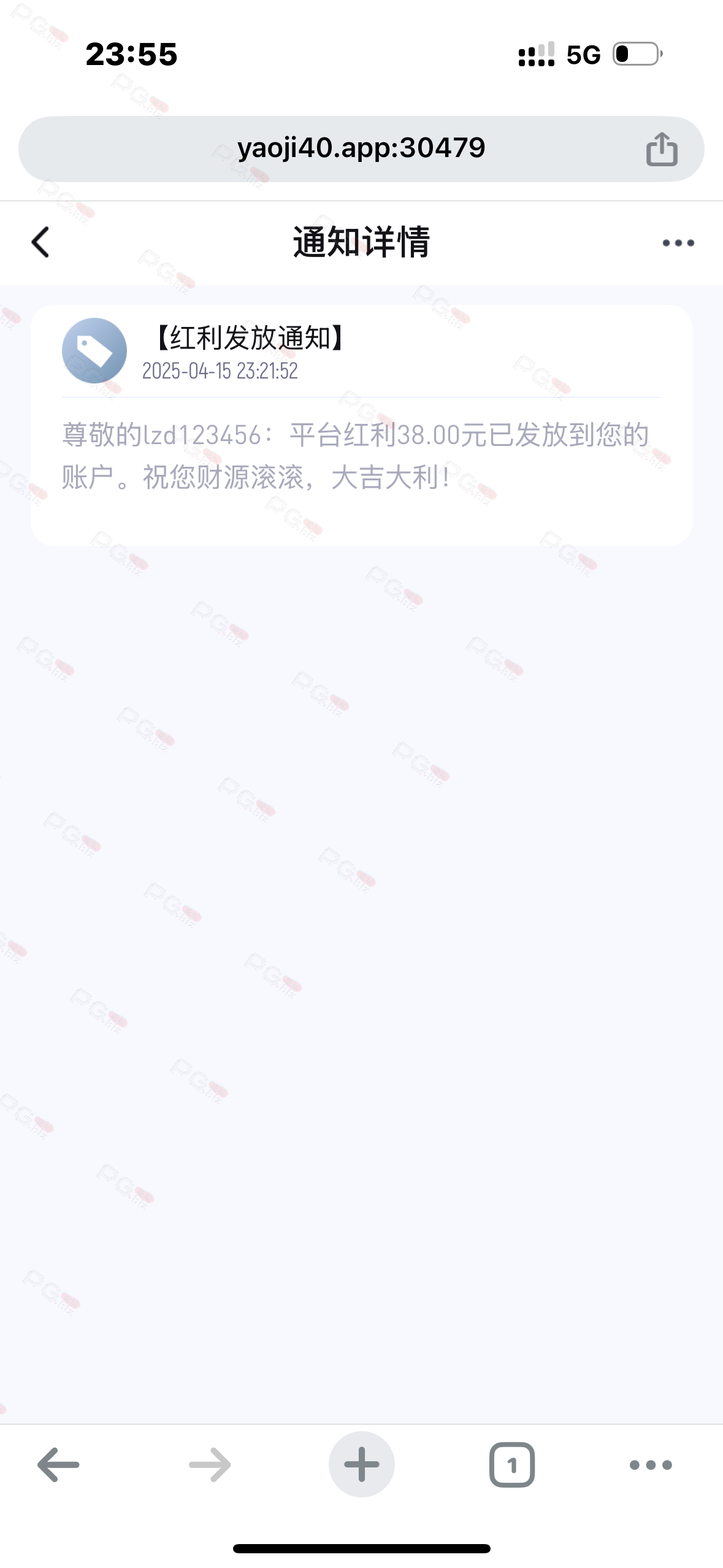Go to previous page with browser back arrow
The height and width of the screenshot is (1568, 723).
point(58,1464)
